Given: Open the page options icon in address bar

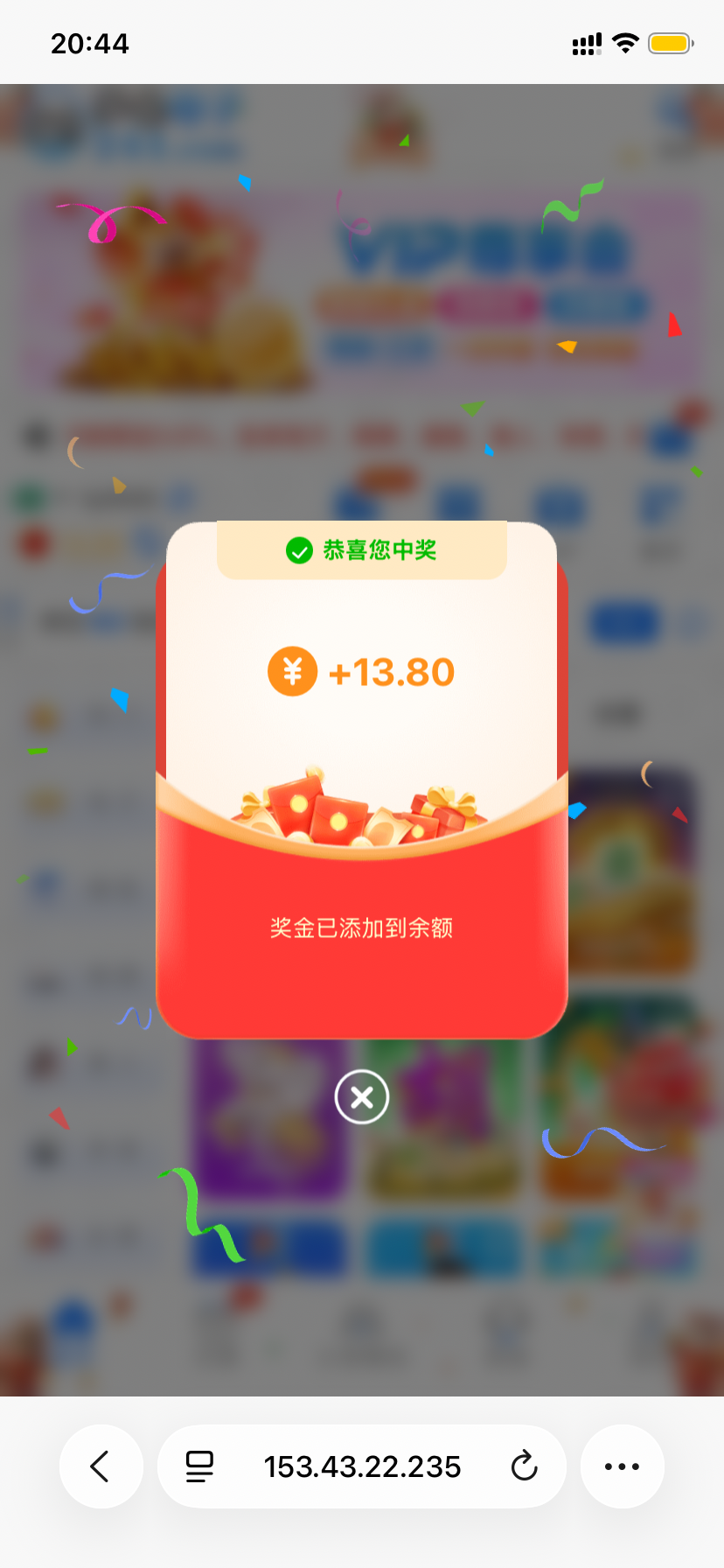Looking at the screenshot, I should point(199,1466).
